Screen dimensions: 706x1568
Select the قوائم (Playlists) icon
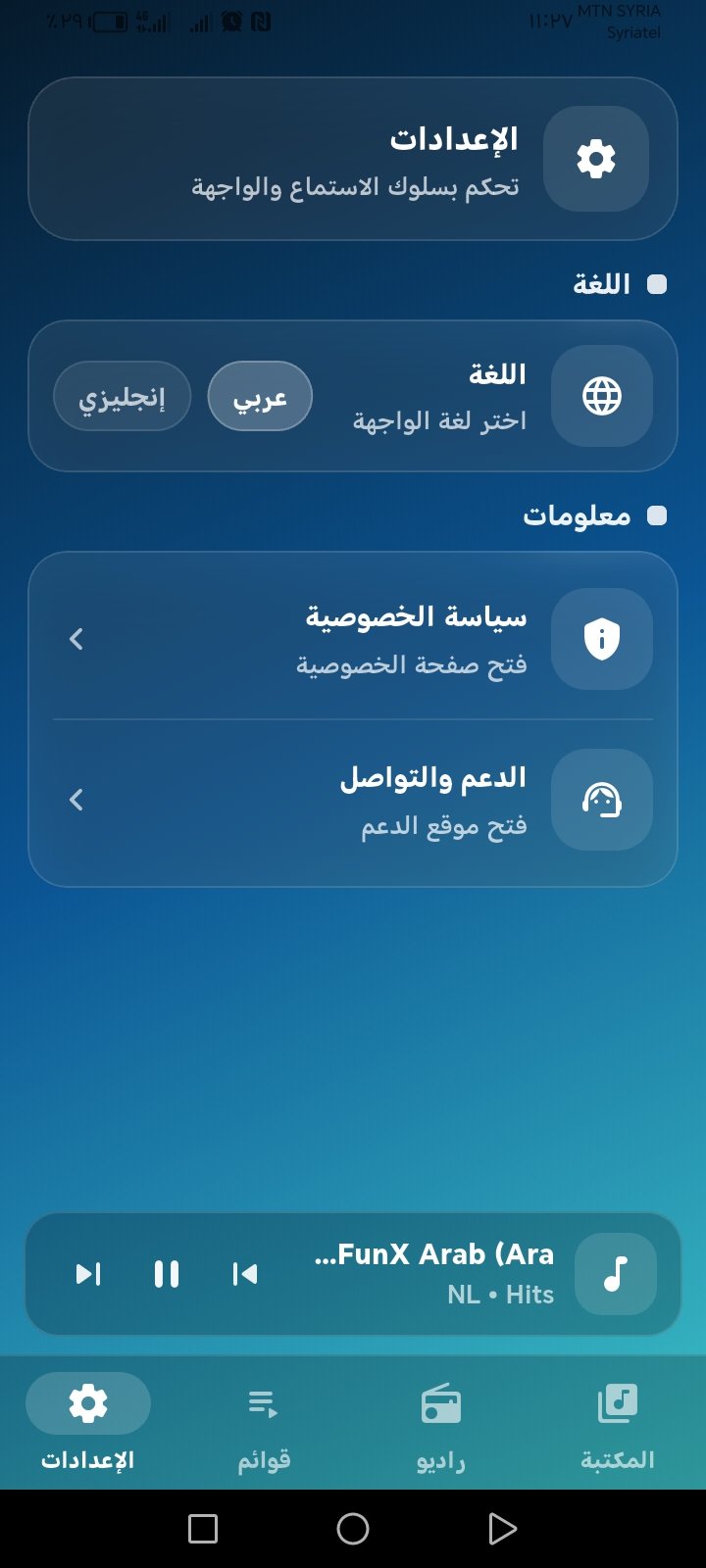click(x=263, y=1402)
